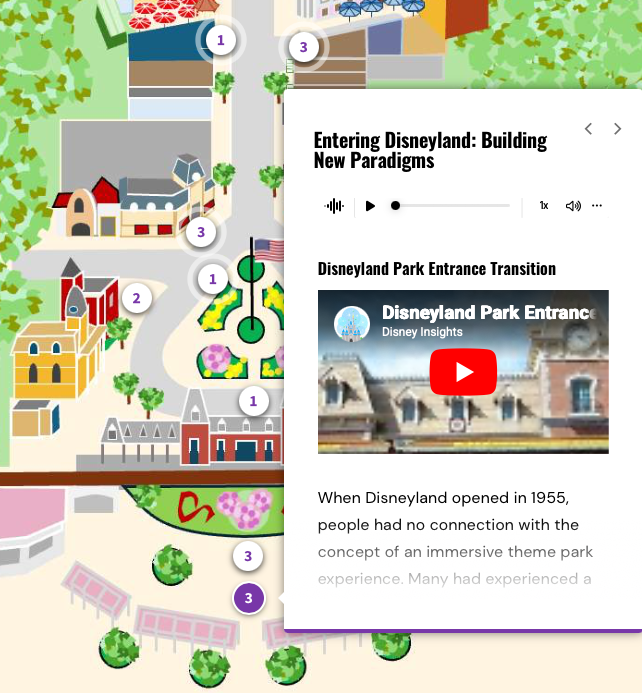Open the audio player's more options
This screenshot has height=693, width=642.
(597, 206)
